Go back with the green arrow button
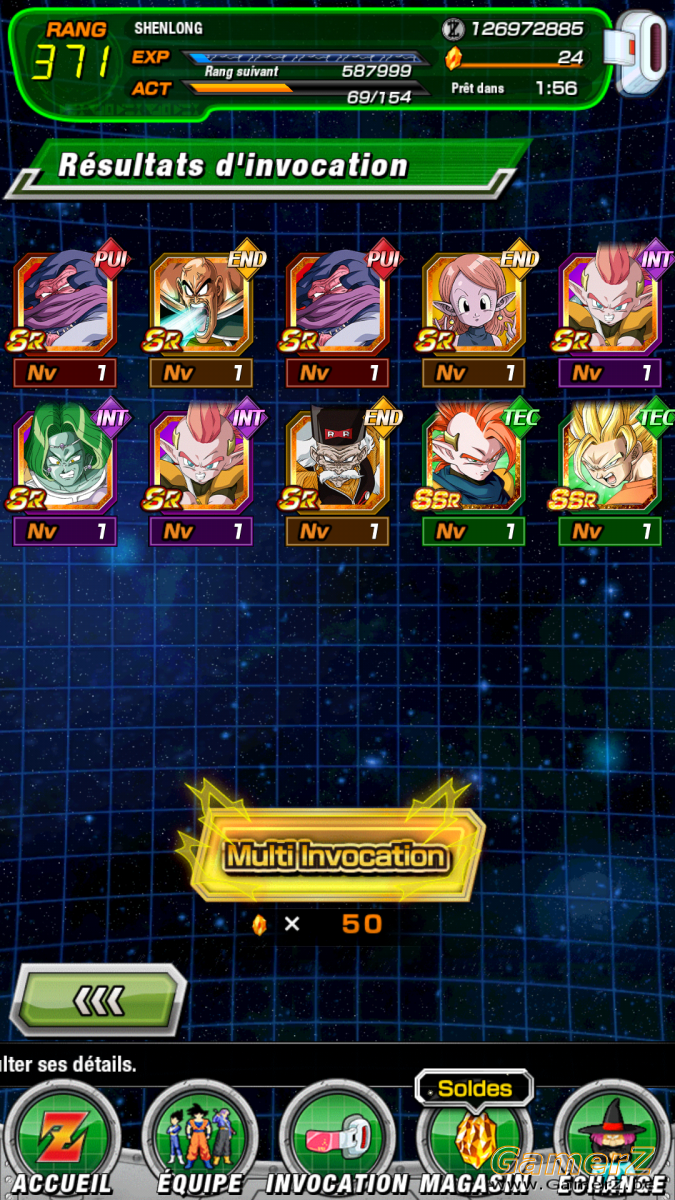675x1200 pixels. coord(97,998)
